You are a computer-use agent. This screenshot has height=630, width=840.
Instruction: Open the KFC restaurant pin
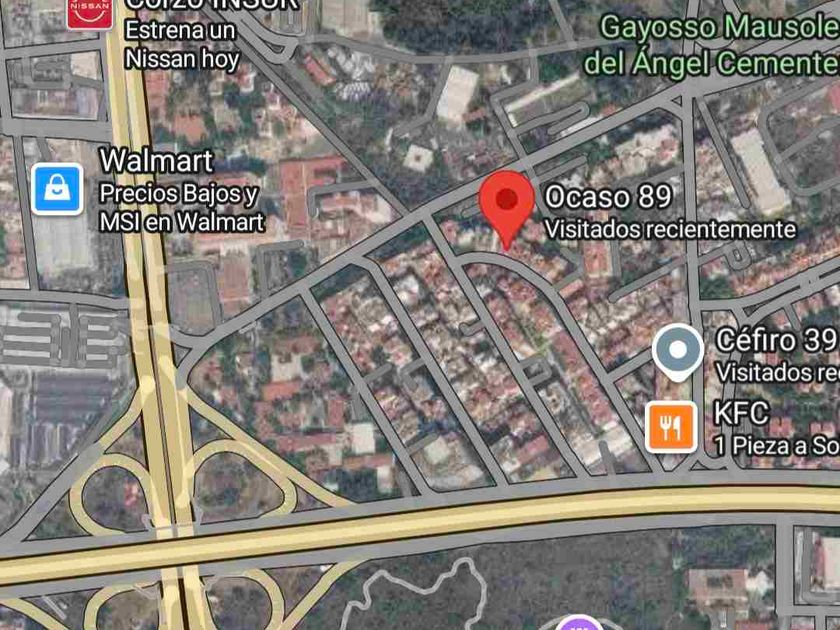tap(670, 427)
